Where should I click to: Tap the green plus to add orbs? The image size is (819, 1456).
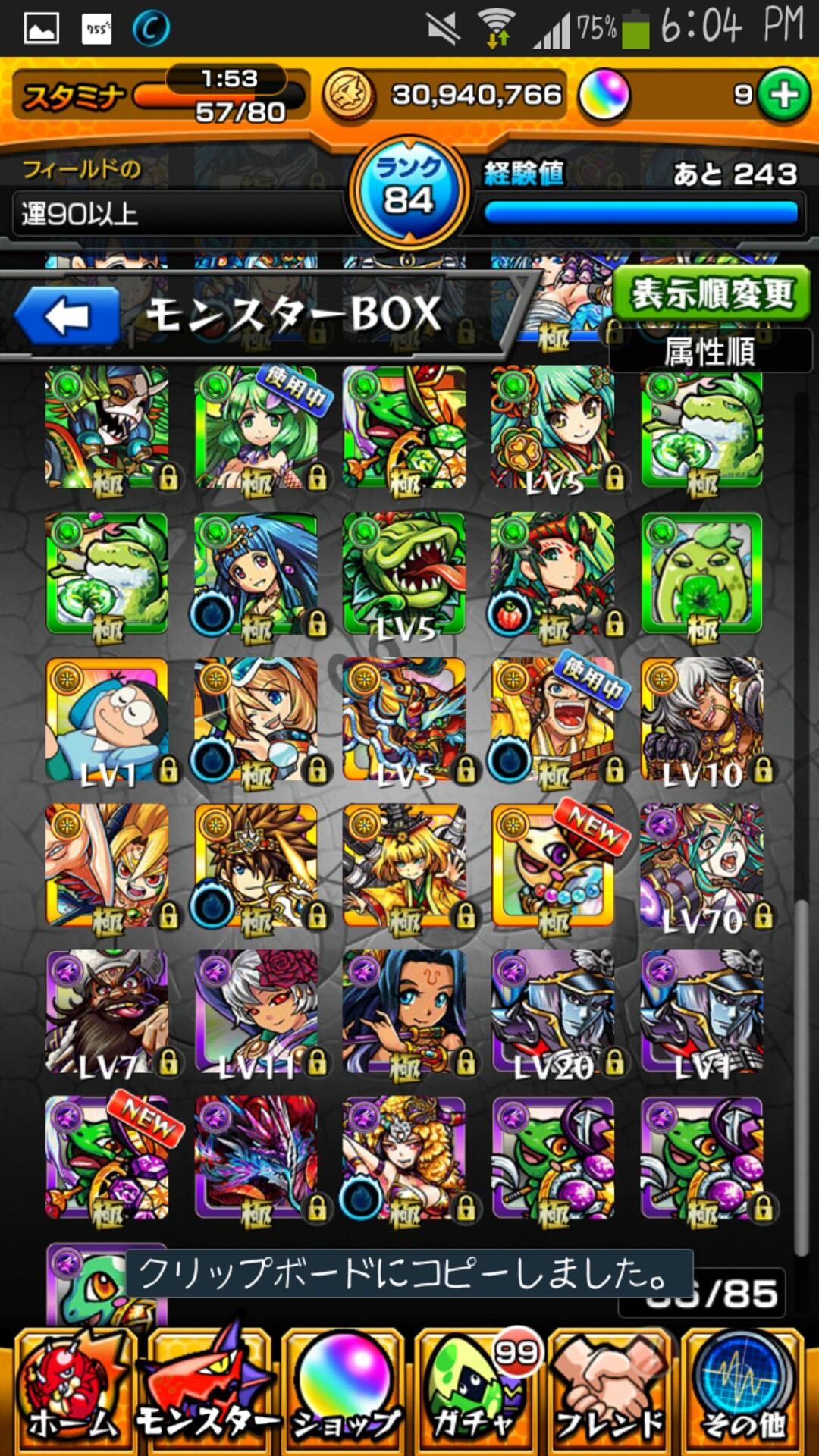point(783,95)
